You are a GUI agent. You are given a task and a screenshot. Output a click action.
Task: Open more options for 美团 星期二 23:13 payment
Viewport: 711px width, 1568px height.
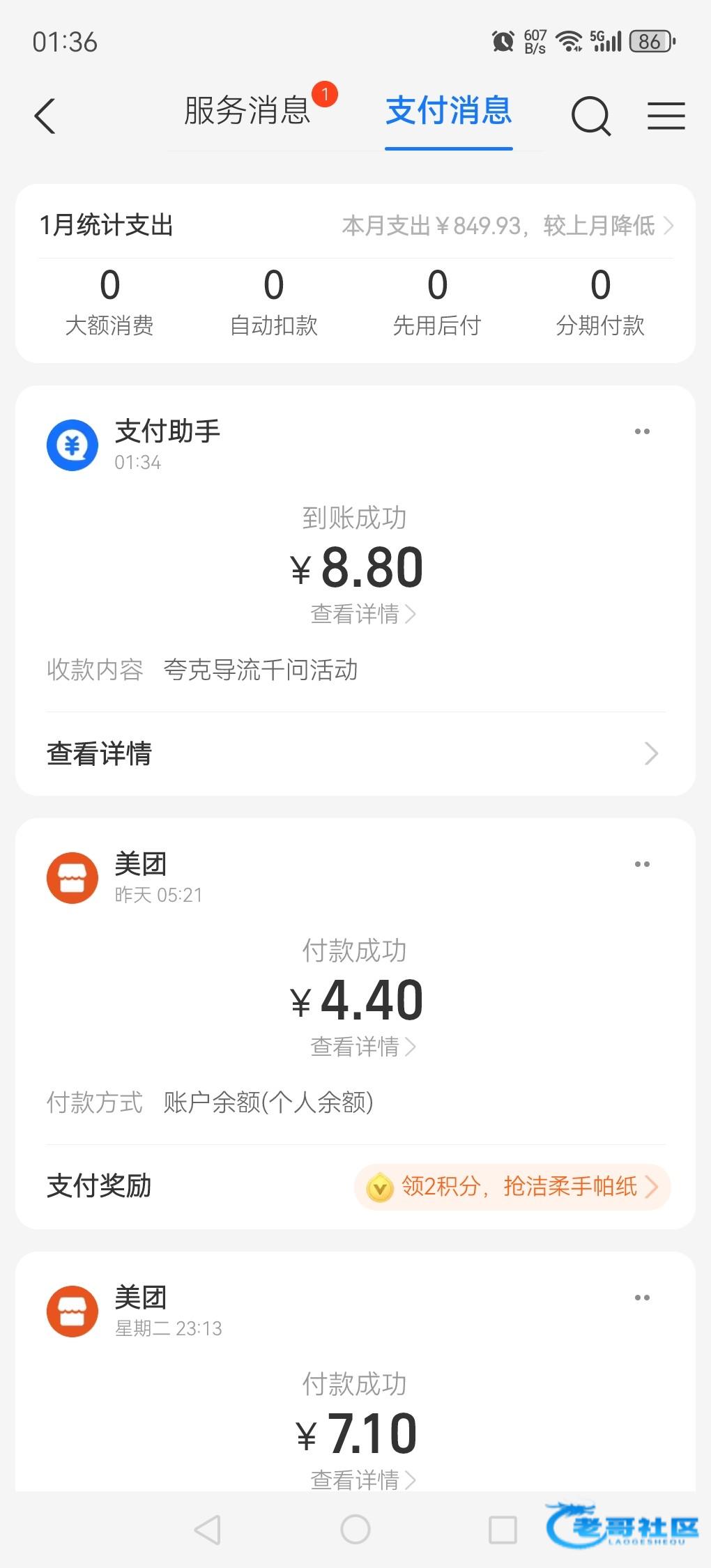pyautogui.click(x=642, y=1298)
